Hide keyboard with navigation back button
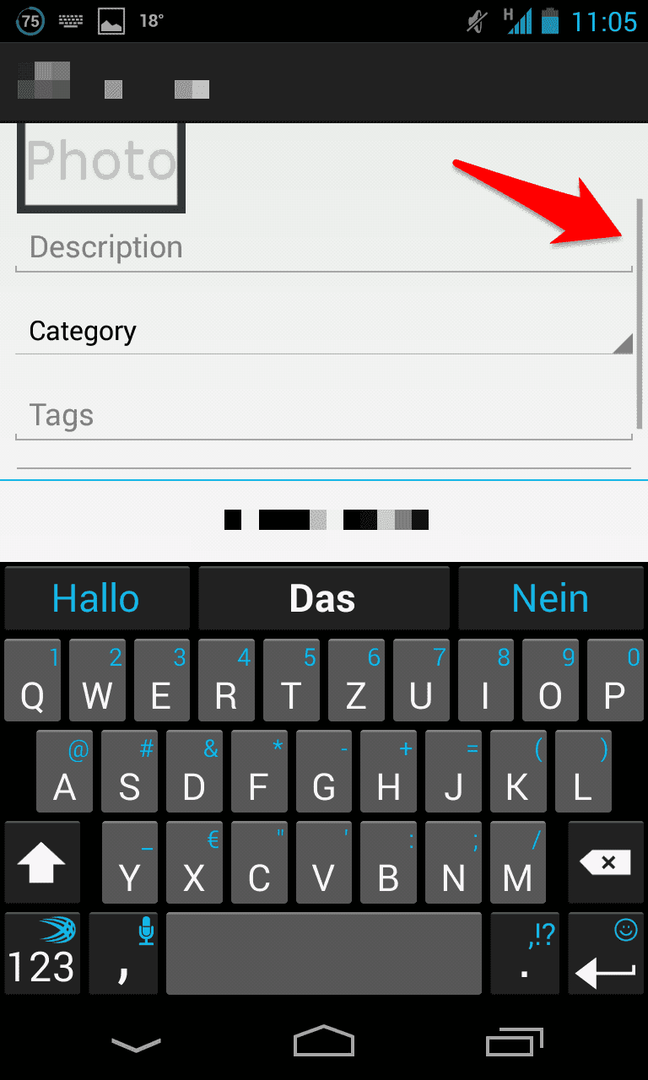 click(x=136, y=1043)
